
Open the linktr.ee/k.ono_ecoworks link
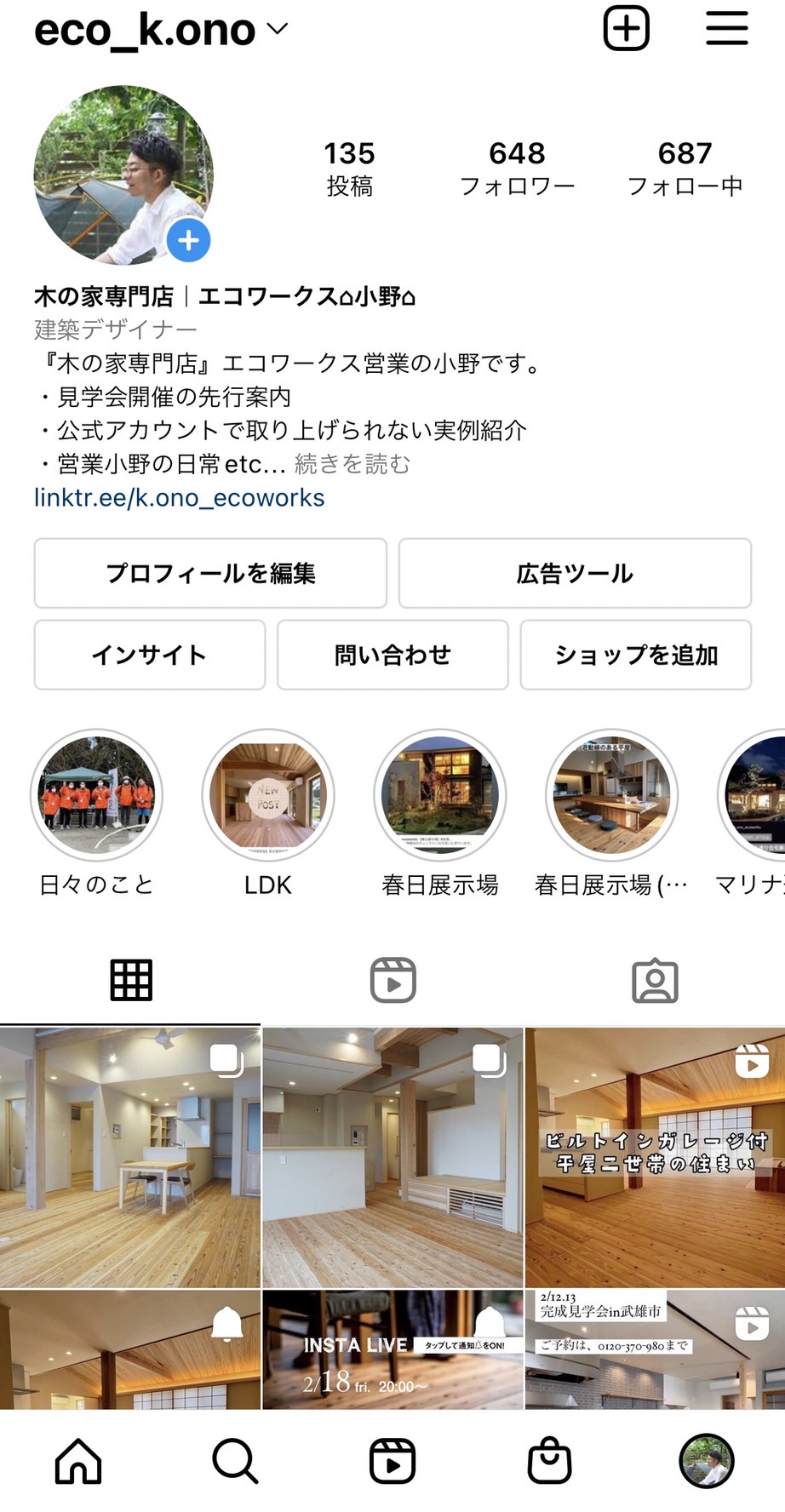pyautogui.click(x=180, y=498)
